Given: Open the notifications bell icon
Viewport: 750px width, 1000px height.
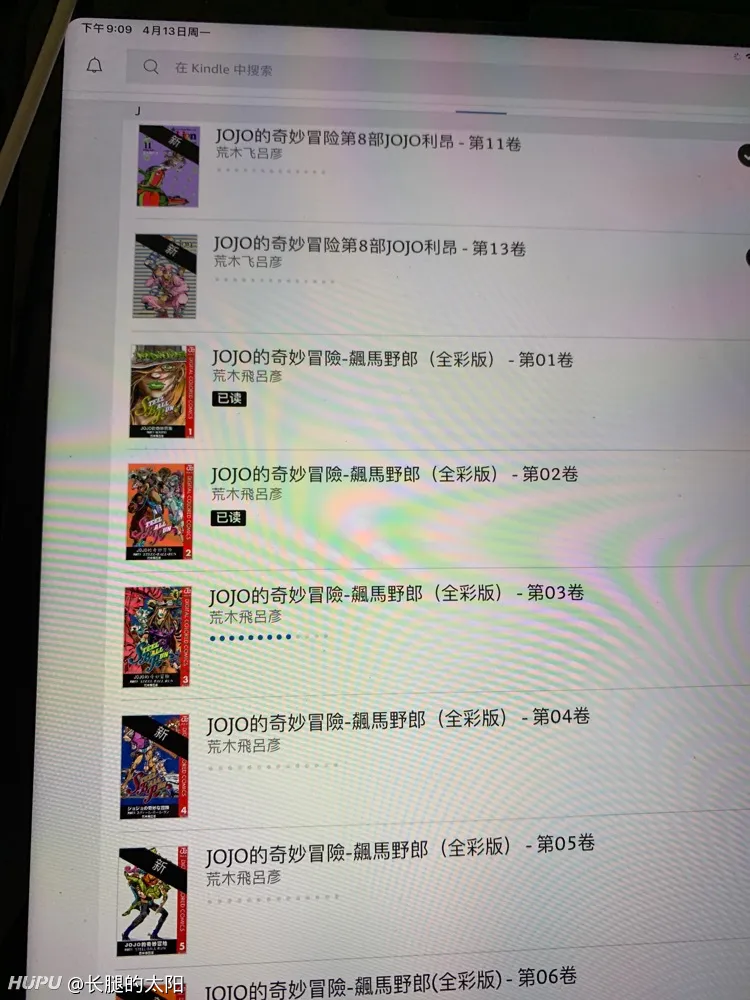Looking at the screenshot, I should (94, 66).
